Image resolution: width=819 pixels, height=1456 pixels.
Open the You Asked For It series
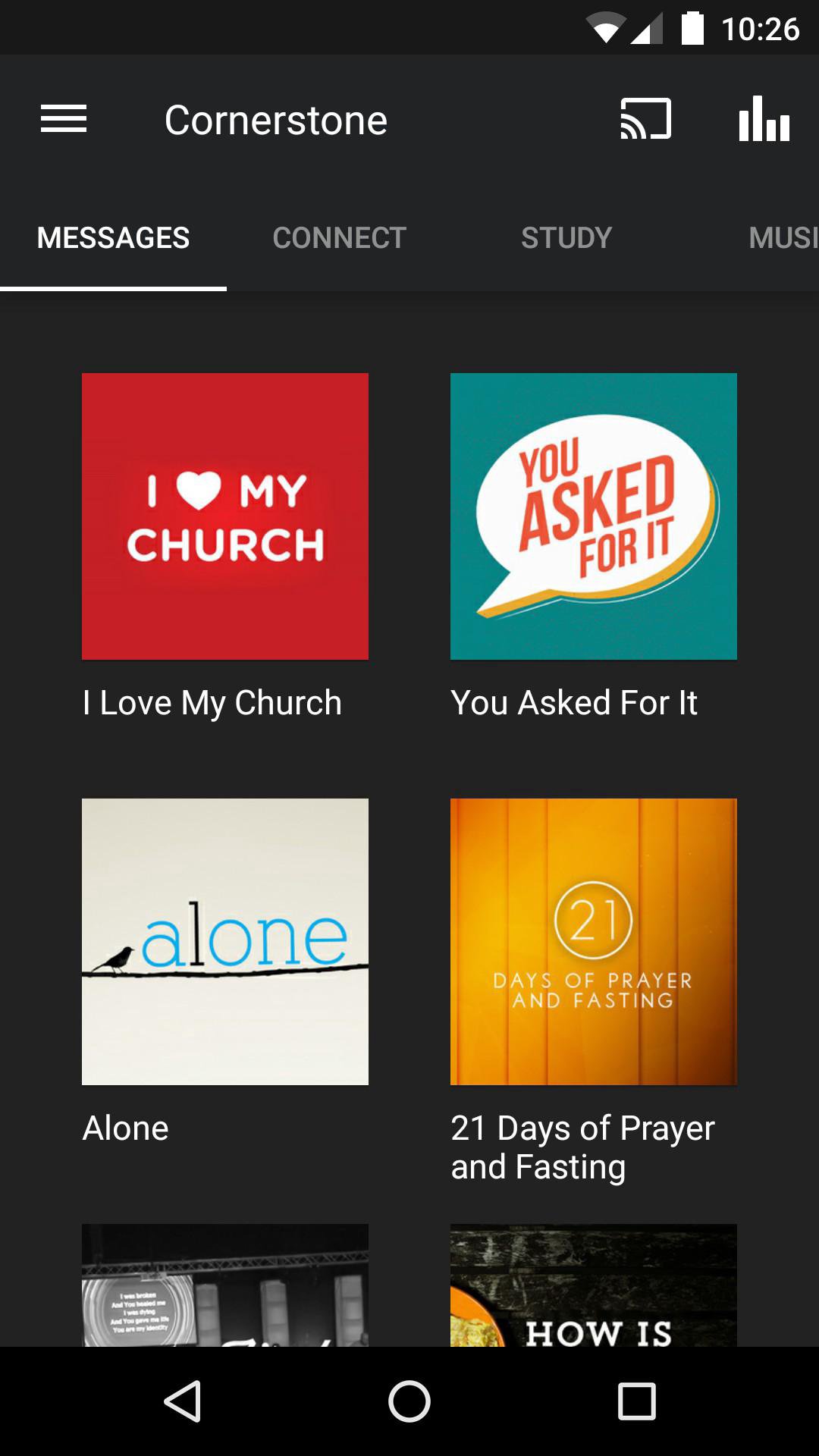593,516
